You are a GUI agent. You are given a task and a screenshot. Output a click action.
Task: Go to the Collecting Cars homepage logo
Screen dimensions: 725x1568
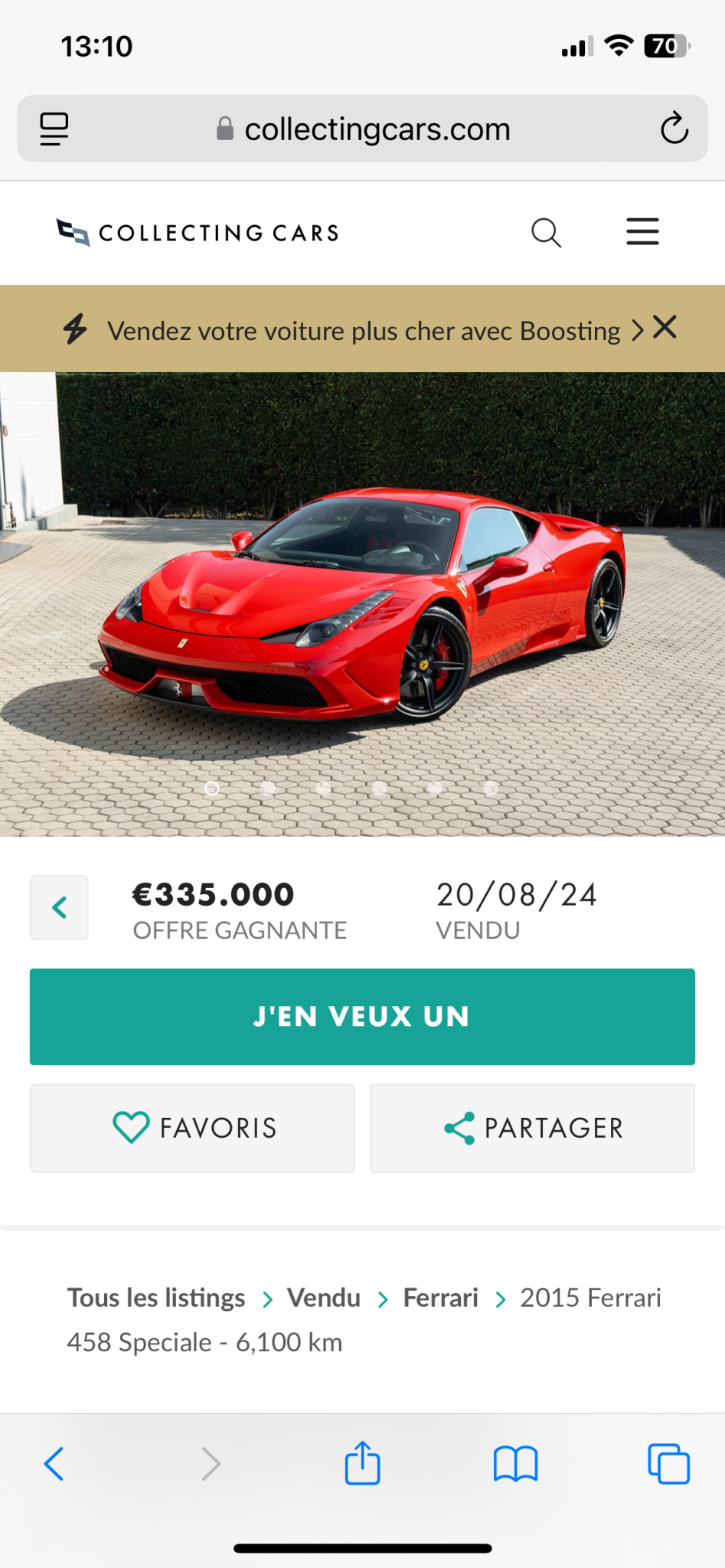pyautogui.click(x=198, y=232)
